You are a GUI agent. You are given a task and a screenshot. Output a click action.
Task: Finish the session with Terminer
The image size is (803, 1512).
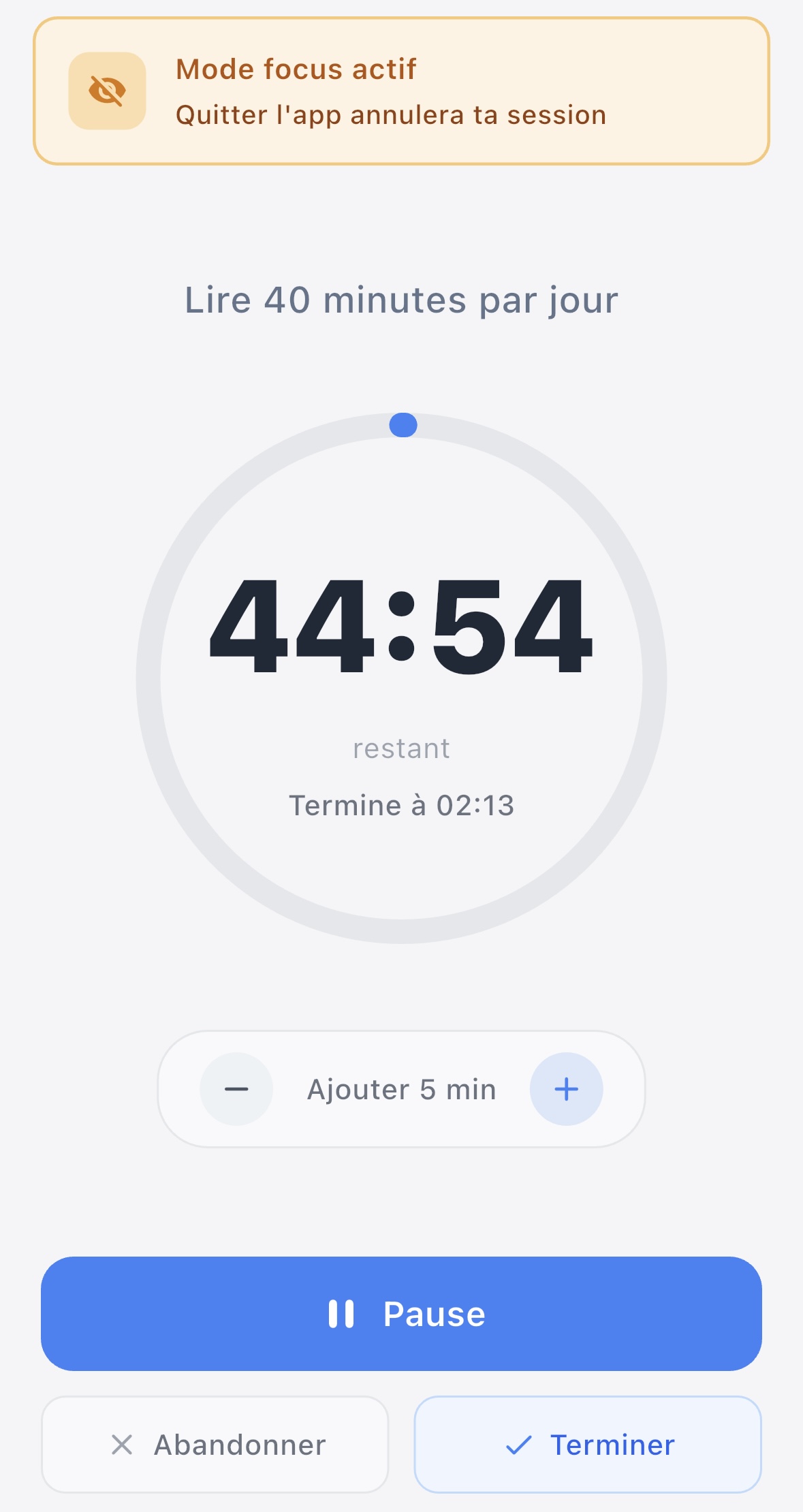[x=587, y=1444]
